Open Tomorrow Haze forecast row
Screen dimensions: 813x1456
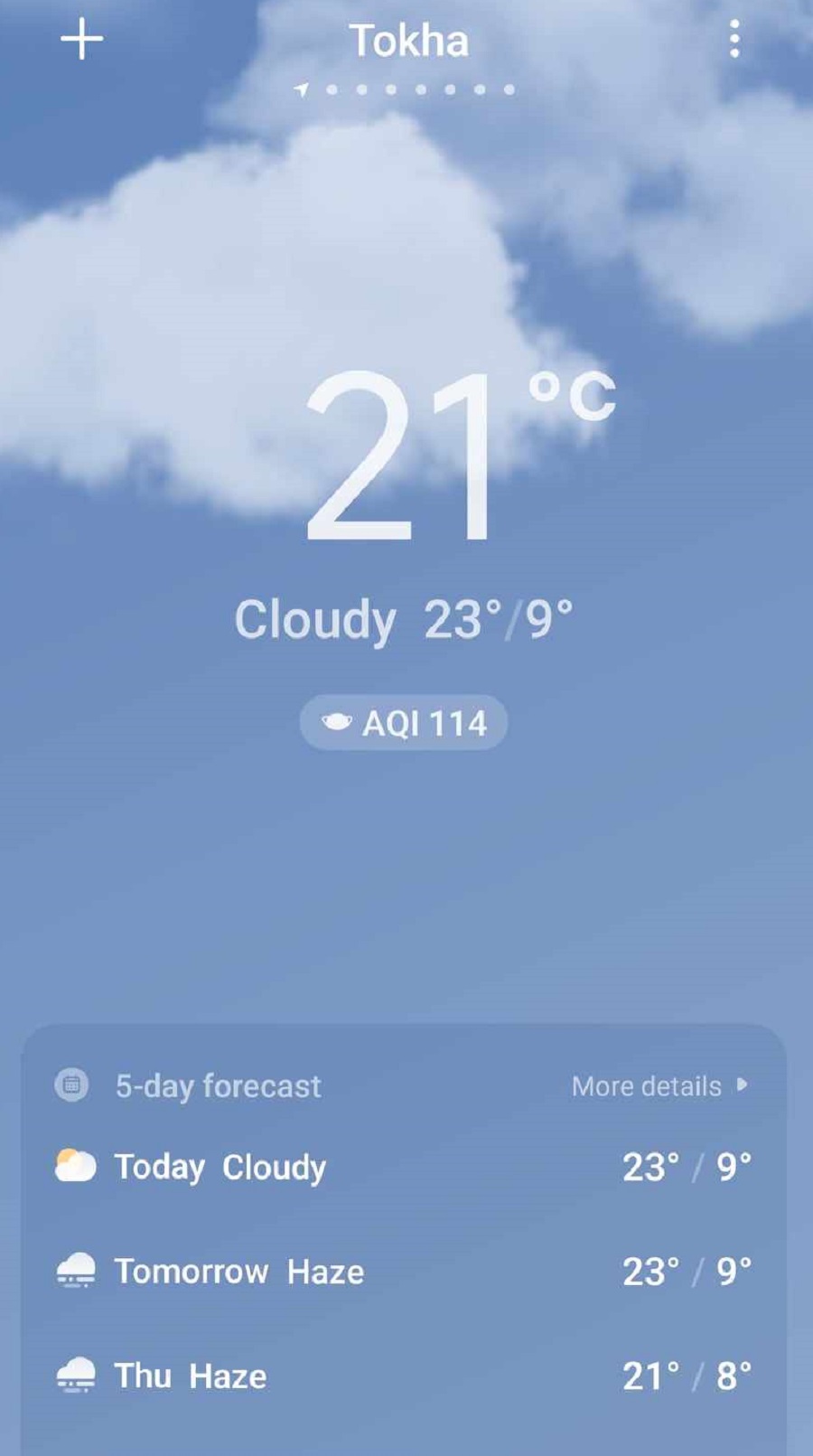pos(402,1272)
